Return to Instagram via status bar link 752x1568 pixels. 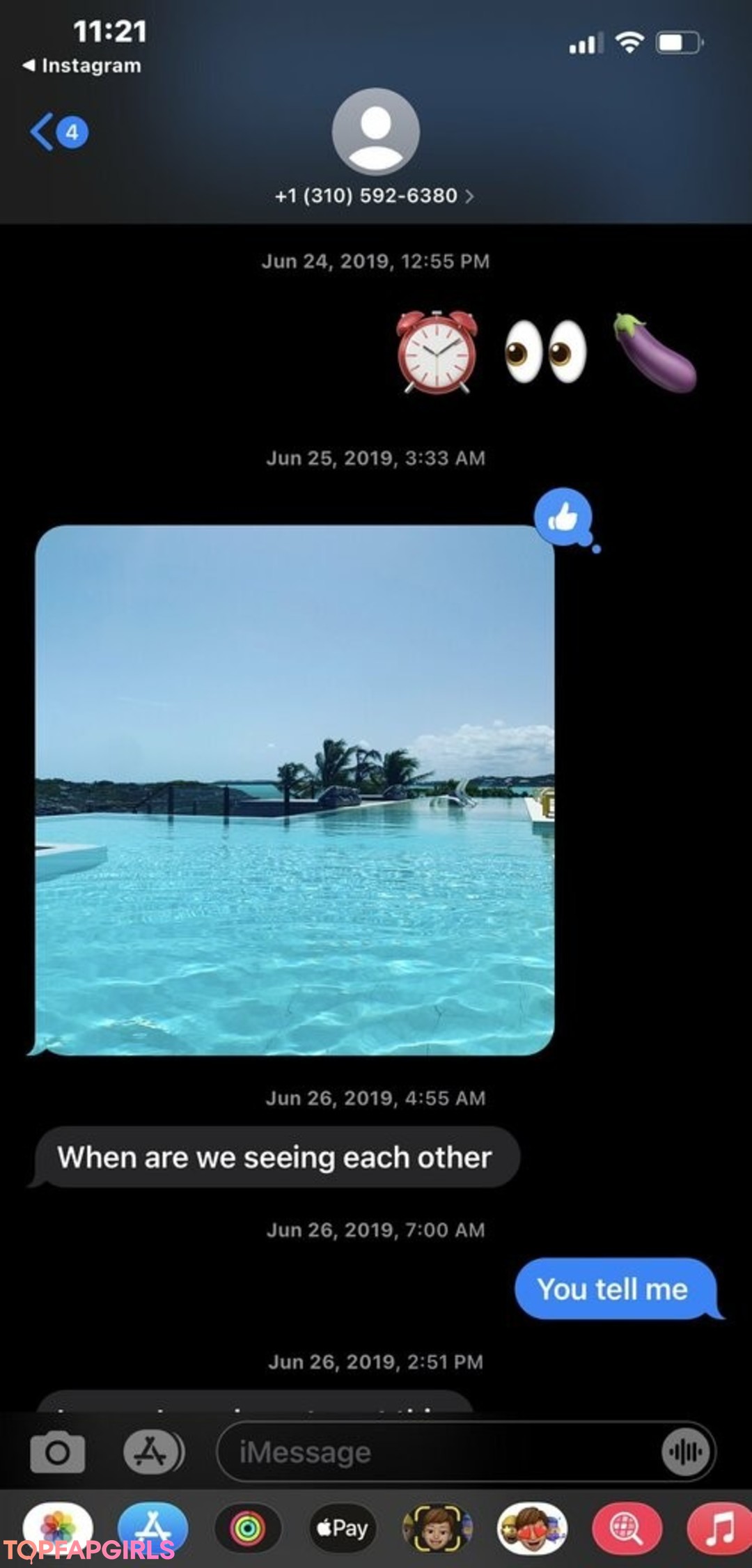tap(82, 65)
